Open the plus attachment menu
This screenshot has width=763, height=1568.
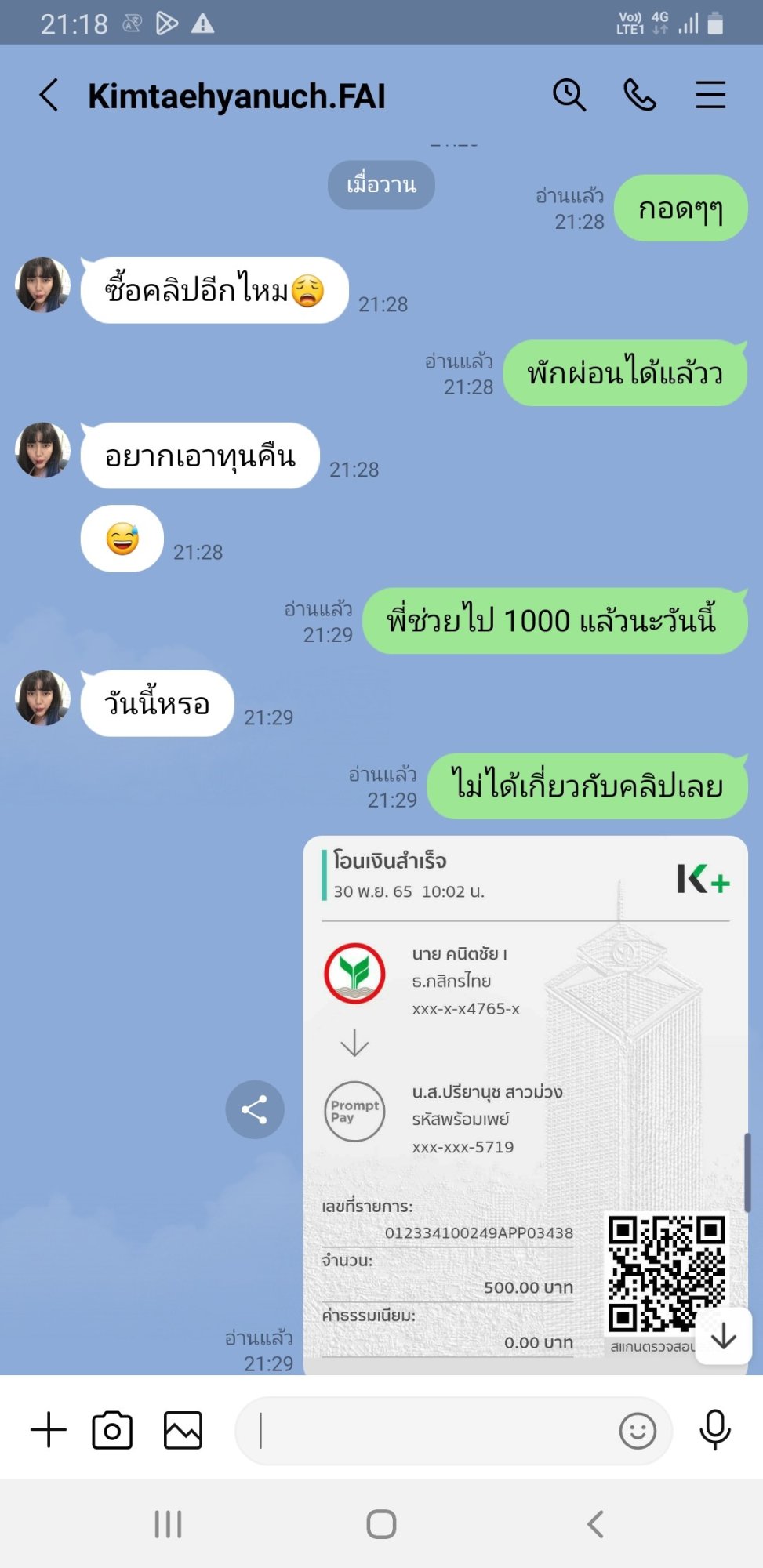49,1430
